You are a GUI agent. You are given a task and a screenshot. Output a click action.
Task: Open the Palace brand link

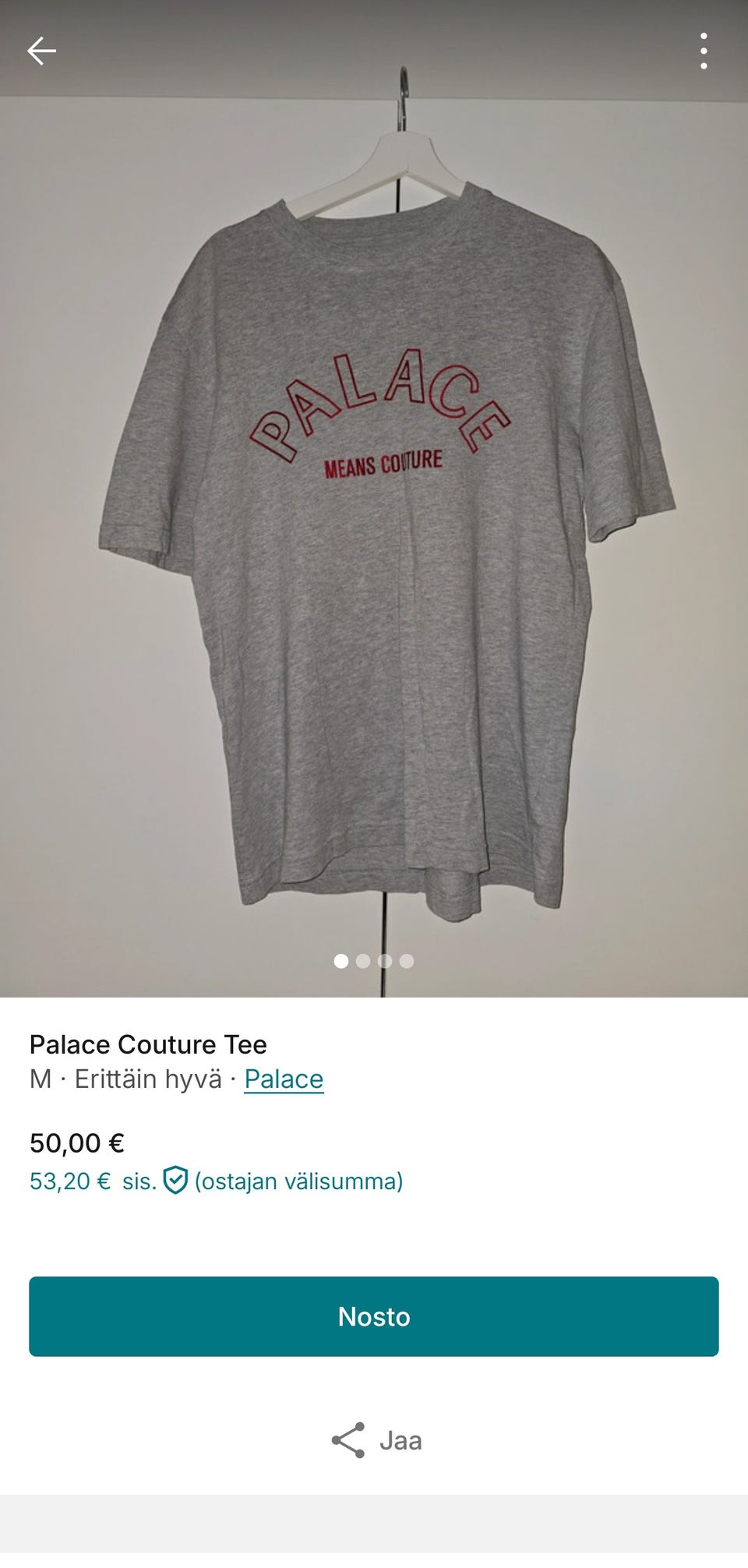click(x=284, y=1079)
